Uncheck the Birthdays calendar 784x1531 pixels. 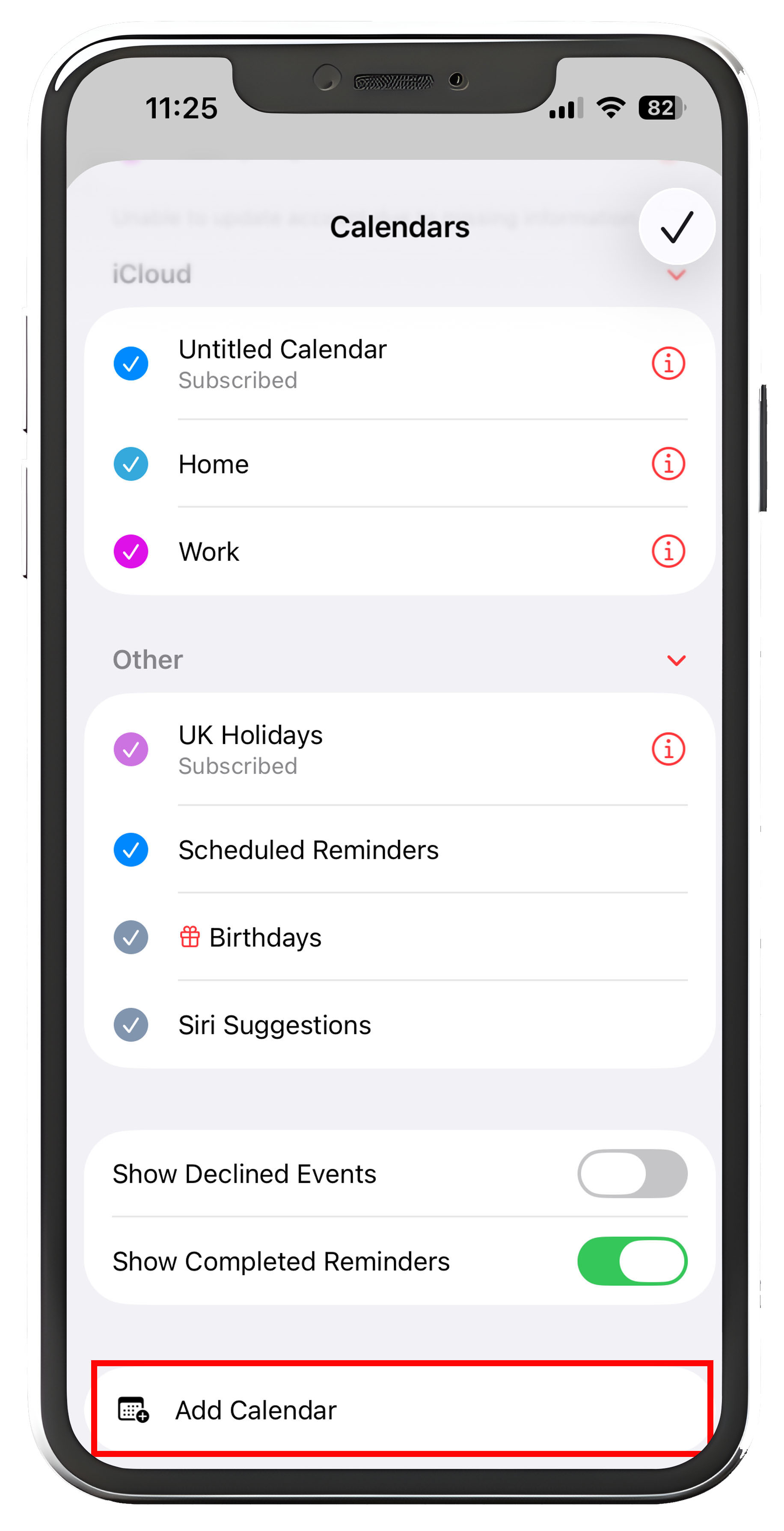pyautogui.click(x=131, y=937)
